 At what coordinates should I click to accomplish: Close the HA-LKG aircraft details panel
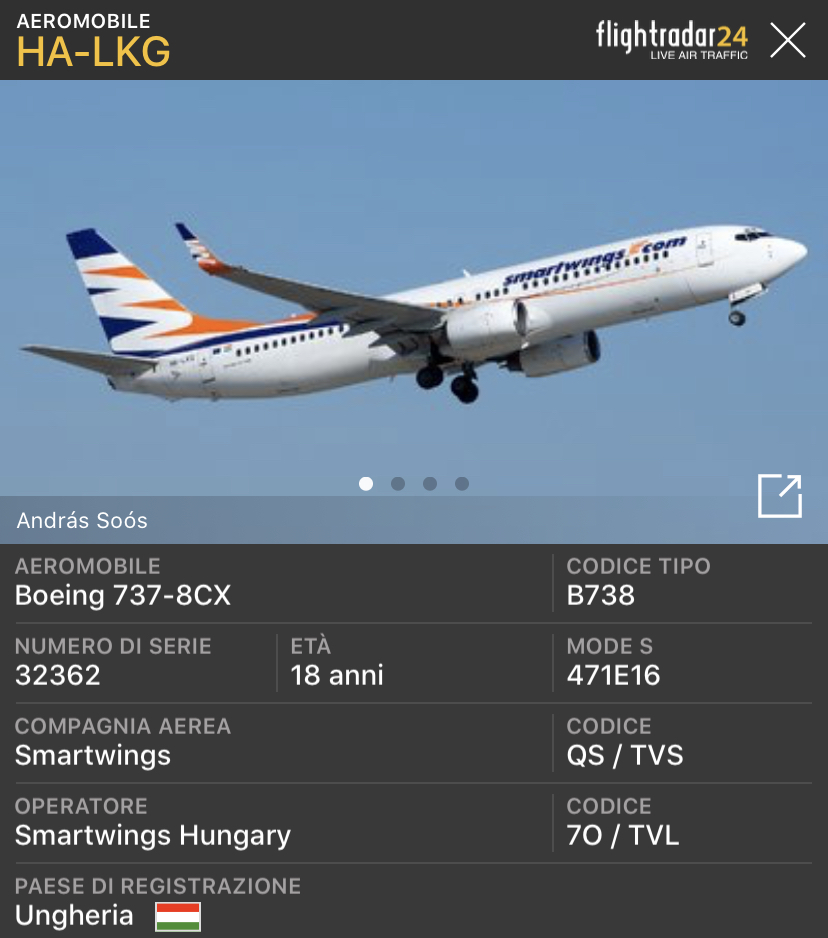[x=788, y=40]
